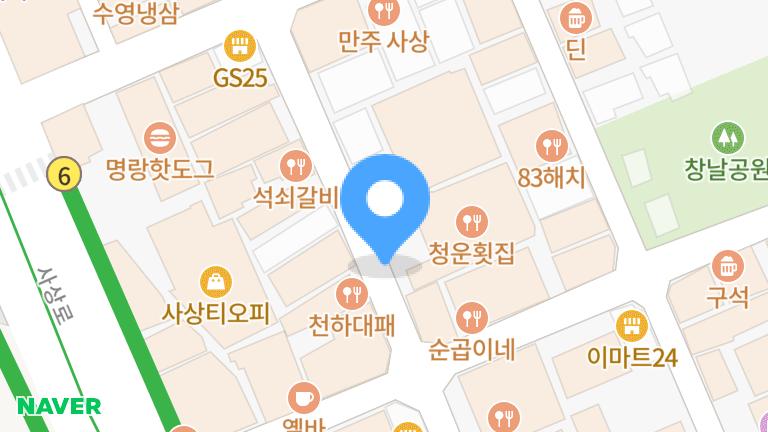Open the 만주 사상 restaurant marker

pyautogui.click(x=384, y=10)
